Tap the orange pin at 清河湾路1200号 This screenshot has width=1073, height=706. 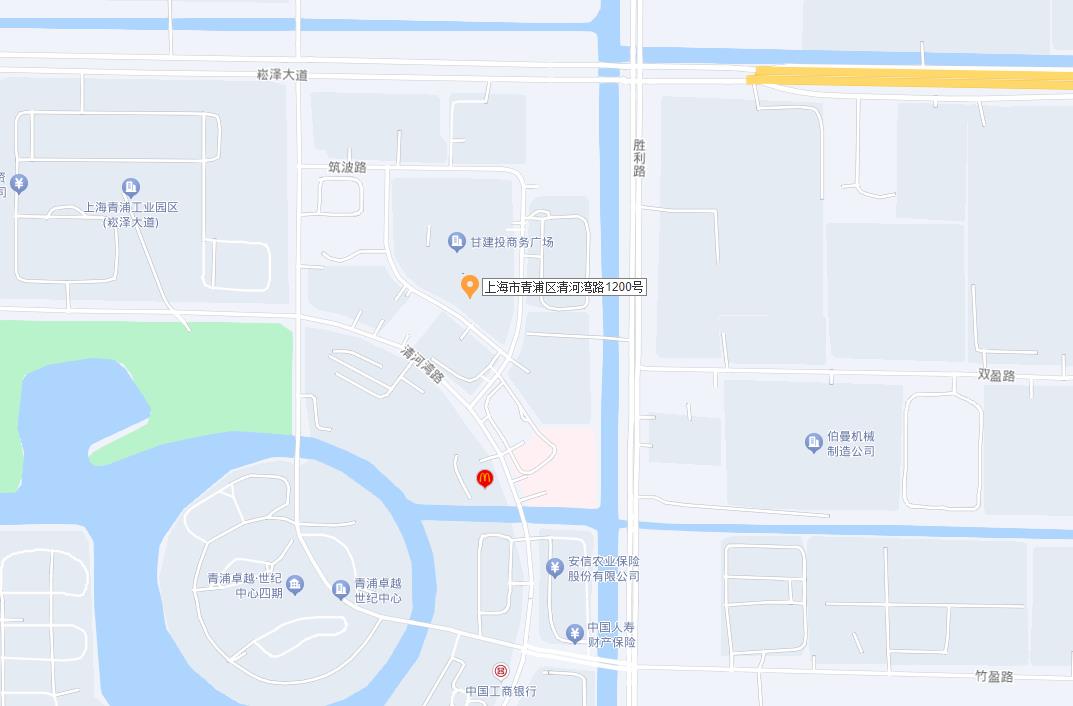pos(468,287)
